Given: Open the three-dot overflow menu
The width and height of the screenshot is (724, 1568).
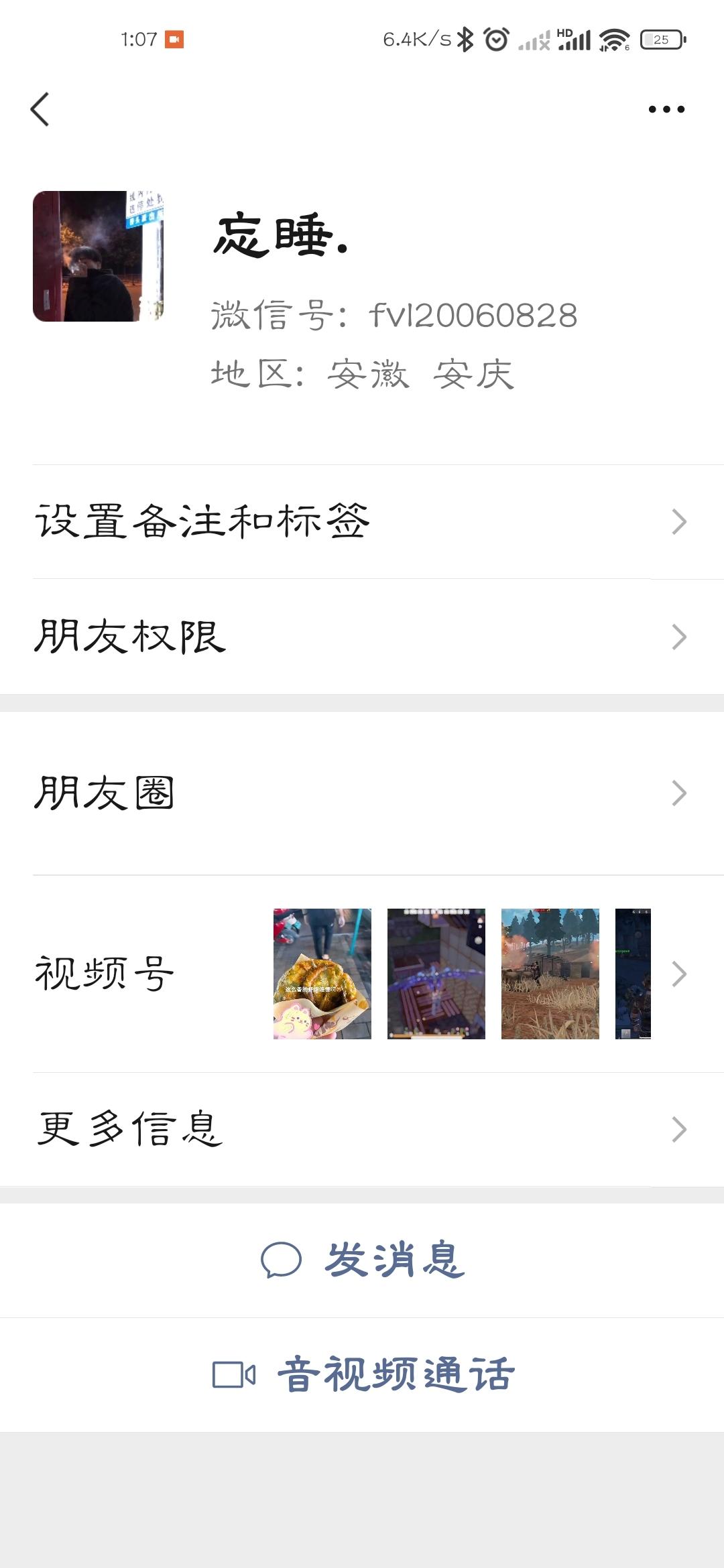Looking at the screenshot, I should (666, 109).
